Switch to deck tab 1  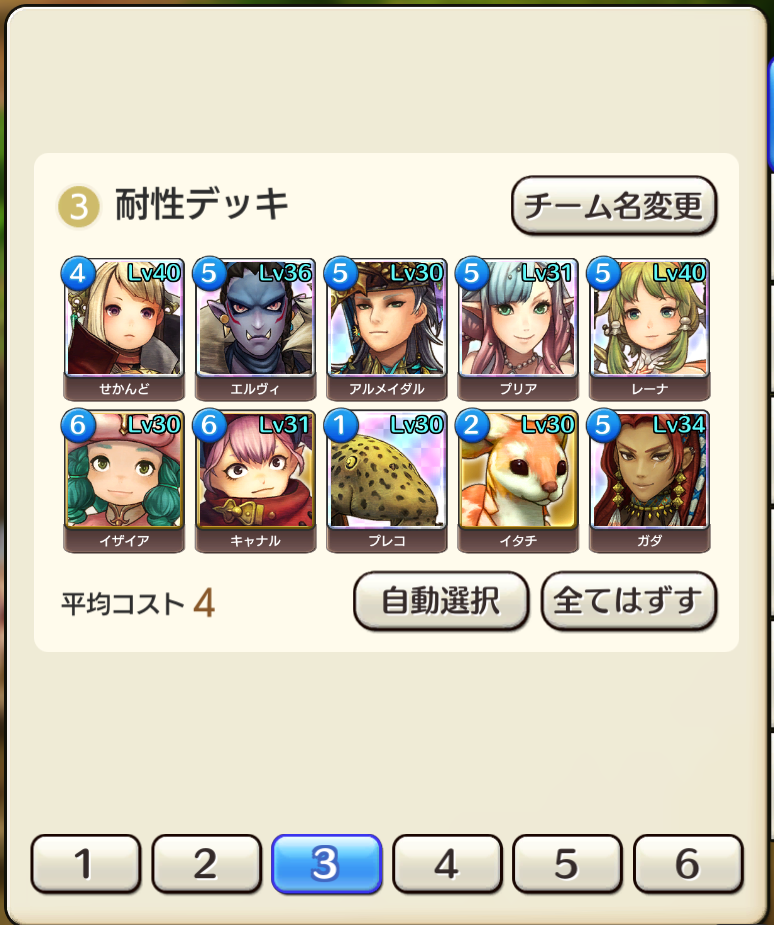86,863
